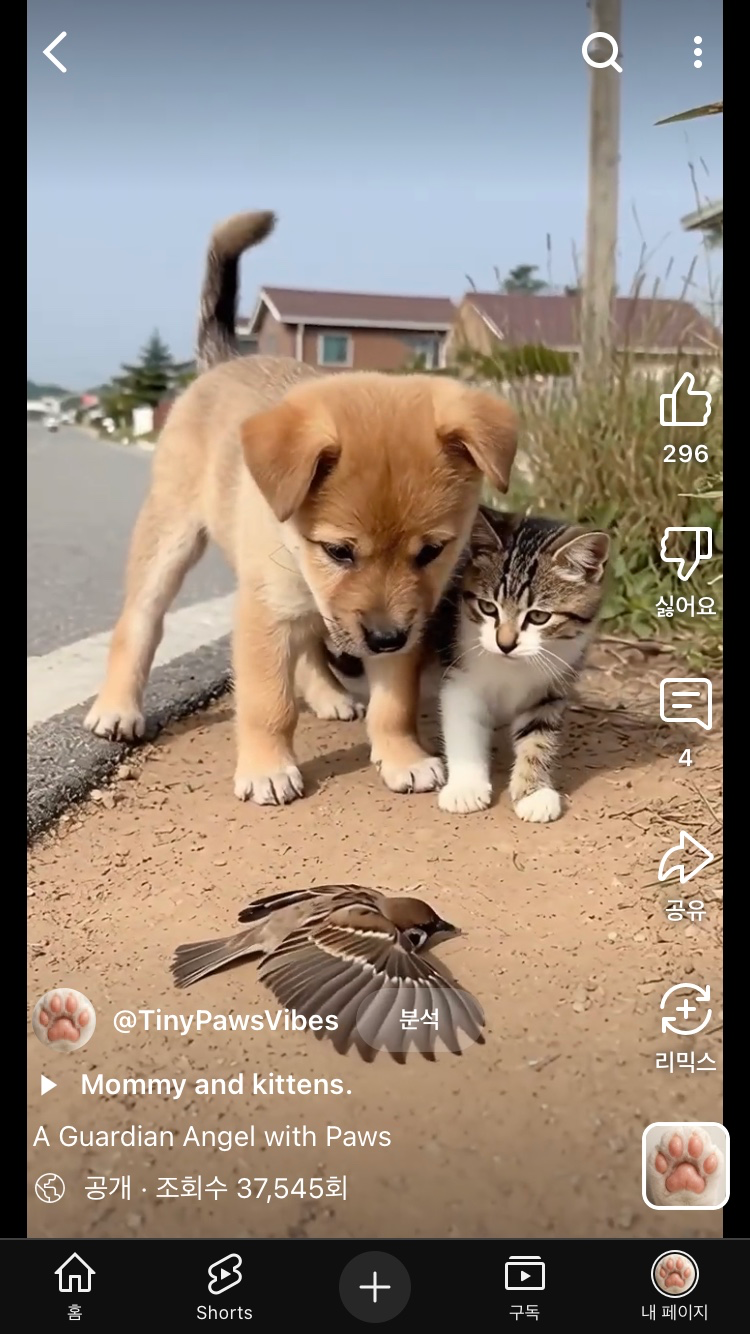Viewport: 750px width, 1334px height.
Task: Like this Short with thumbs up
Action: tap(686, 401)
